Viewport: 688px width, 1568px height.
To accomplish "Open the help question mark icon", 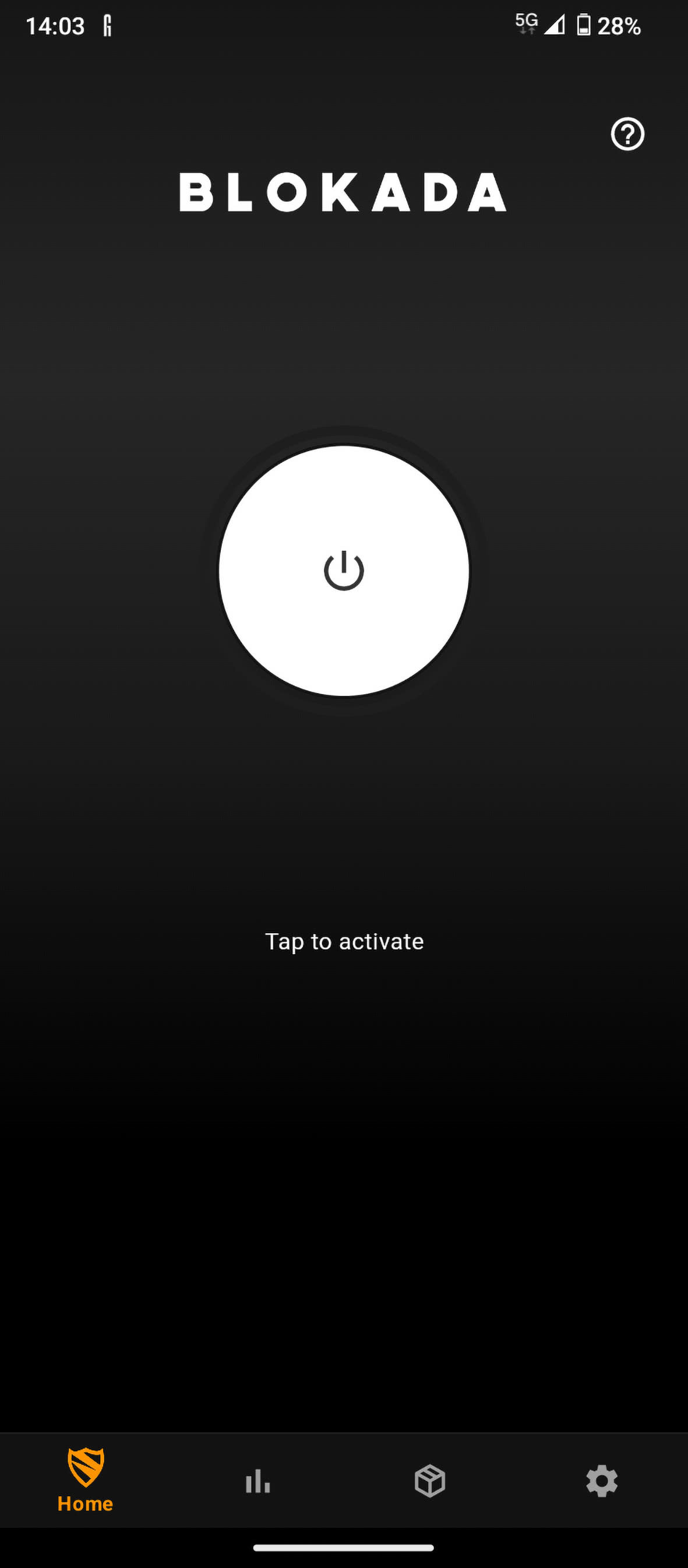I will [x=627, y=134].
